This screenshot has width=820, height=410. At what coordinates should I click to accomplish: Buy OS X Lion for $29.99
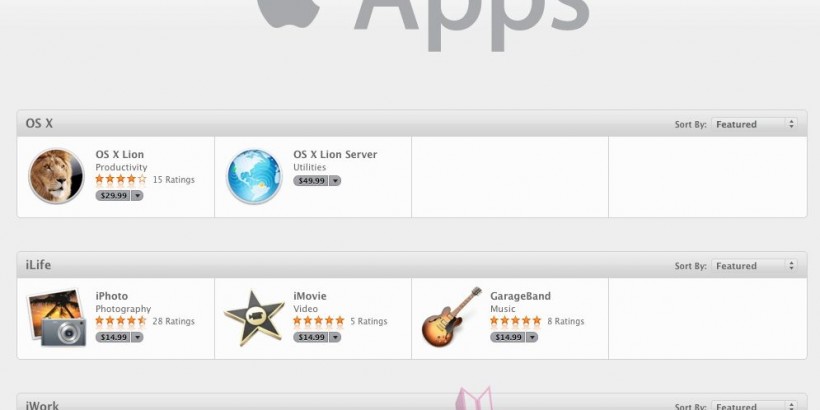113,195
